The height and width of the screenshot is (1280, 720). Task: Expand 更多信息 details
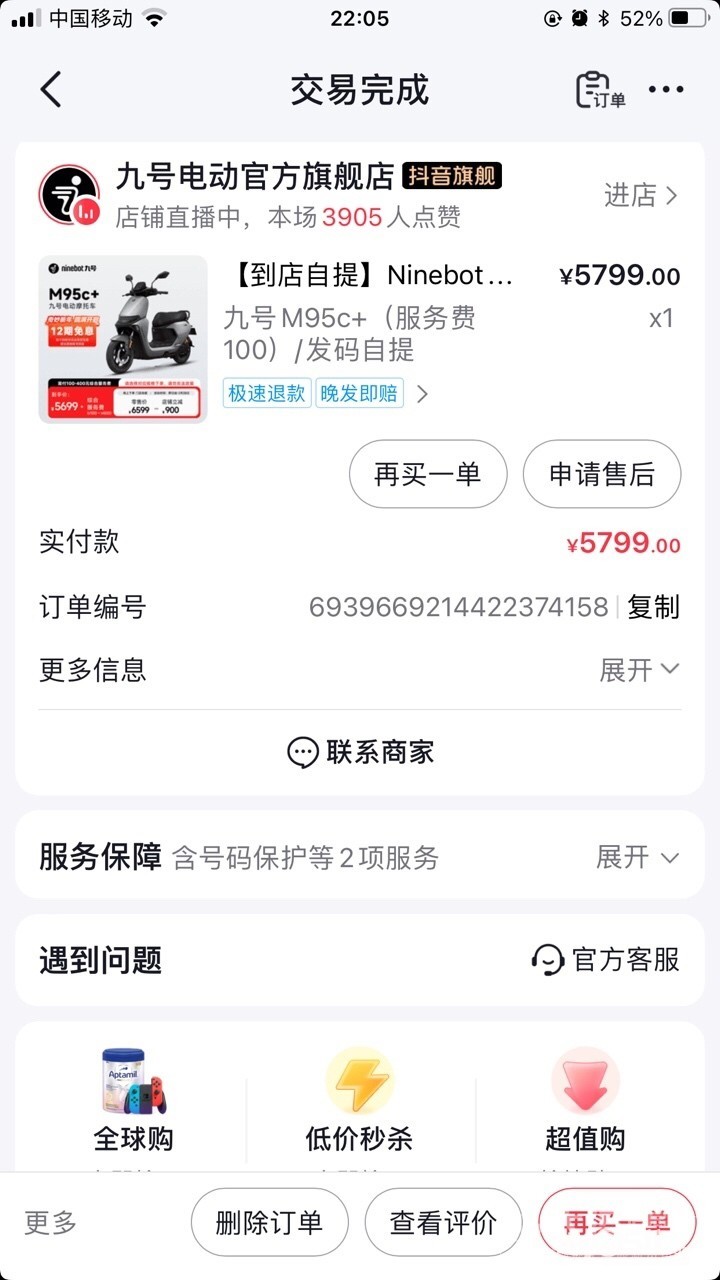pos(639,669)
